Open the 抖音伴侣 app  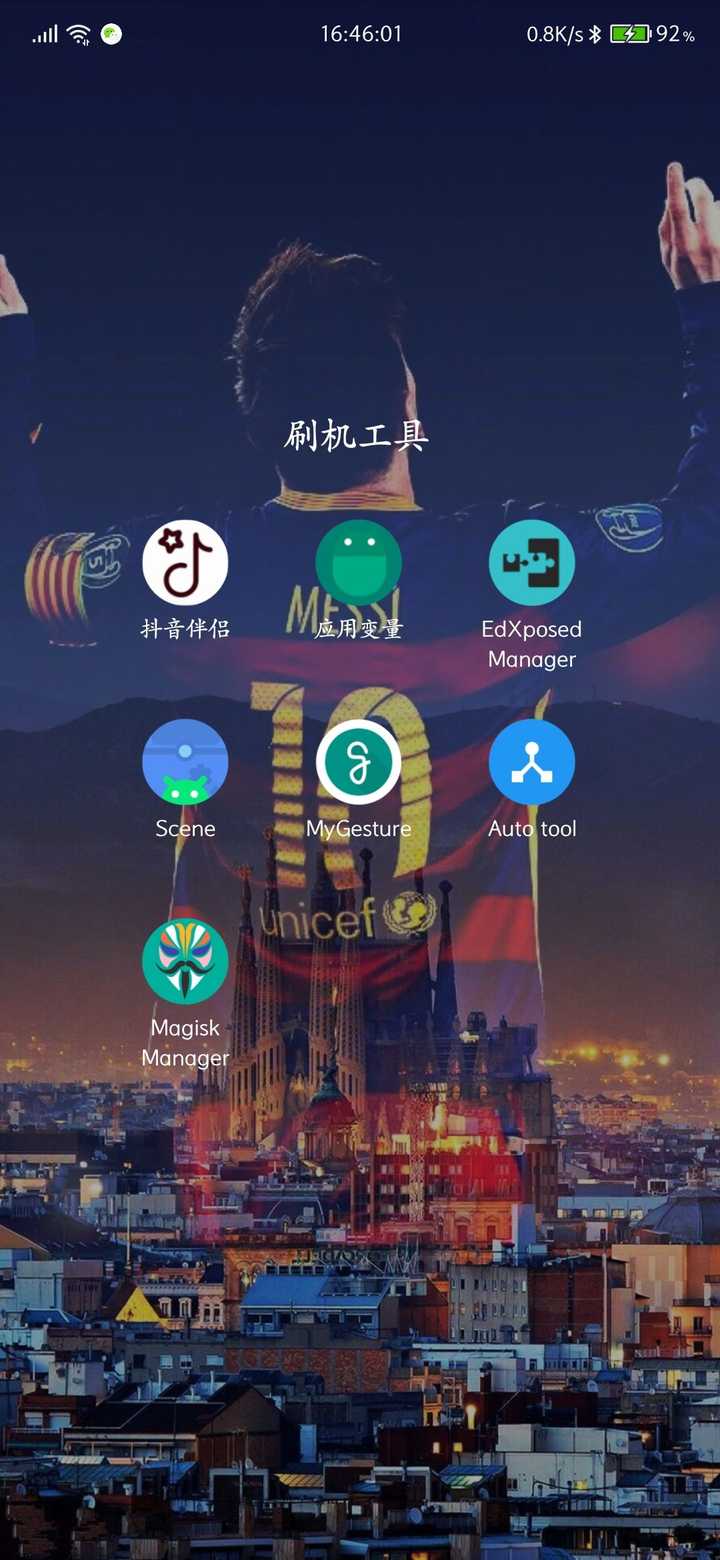point(185,563)
